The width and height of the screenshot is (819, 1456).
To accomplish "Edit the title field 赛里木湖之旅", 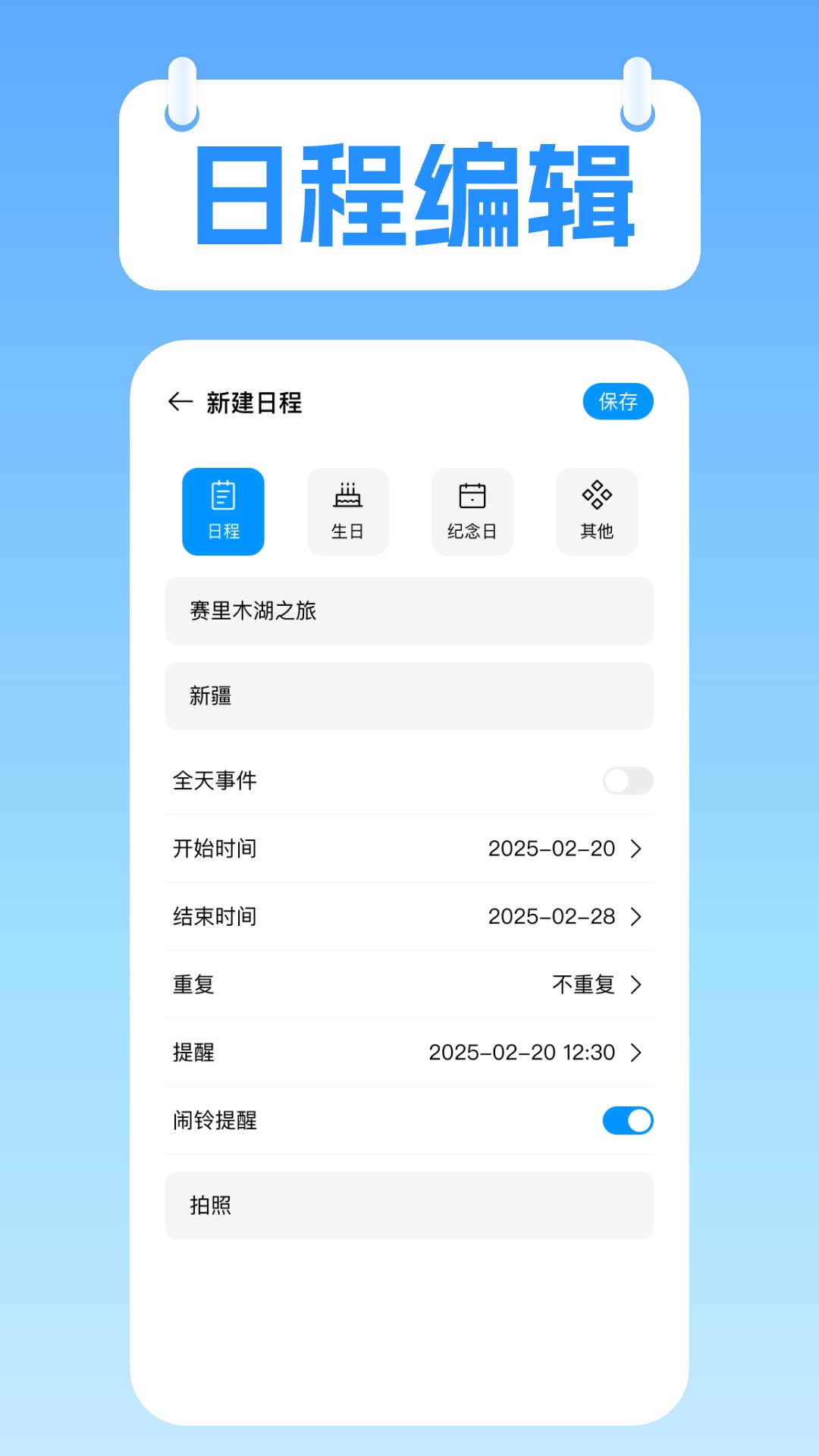I will pos(409,611).
